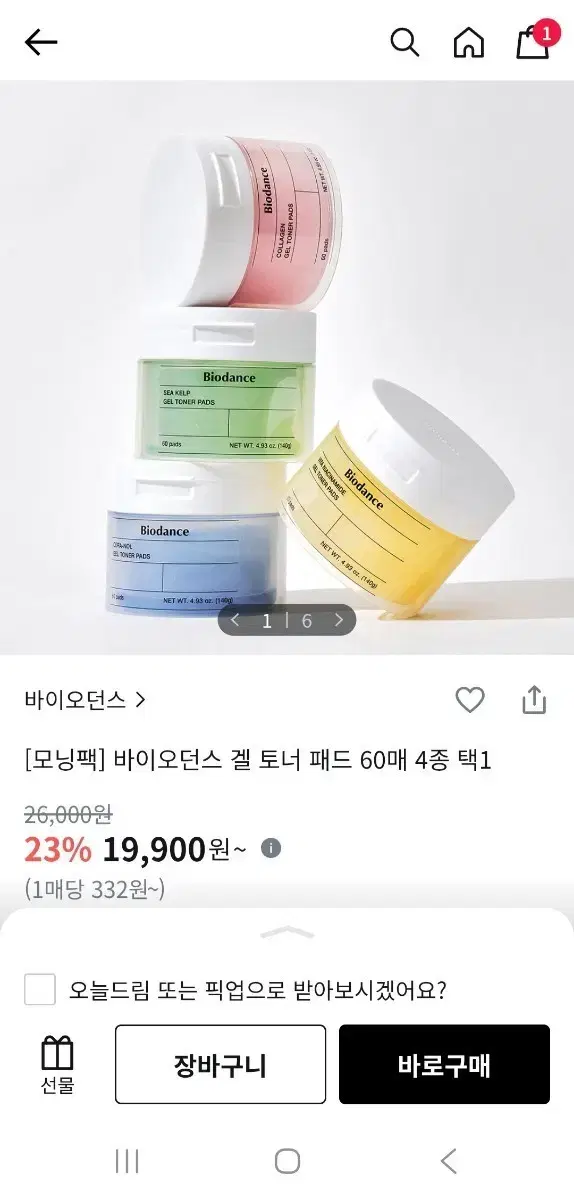Open the price info icon

click(271, 848)
